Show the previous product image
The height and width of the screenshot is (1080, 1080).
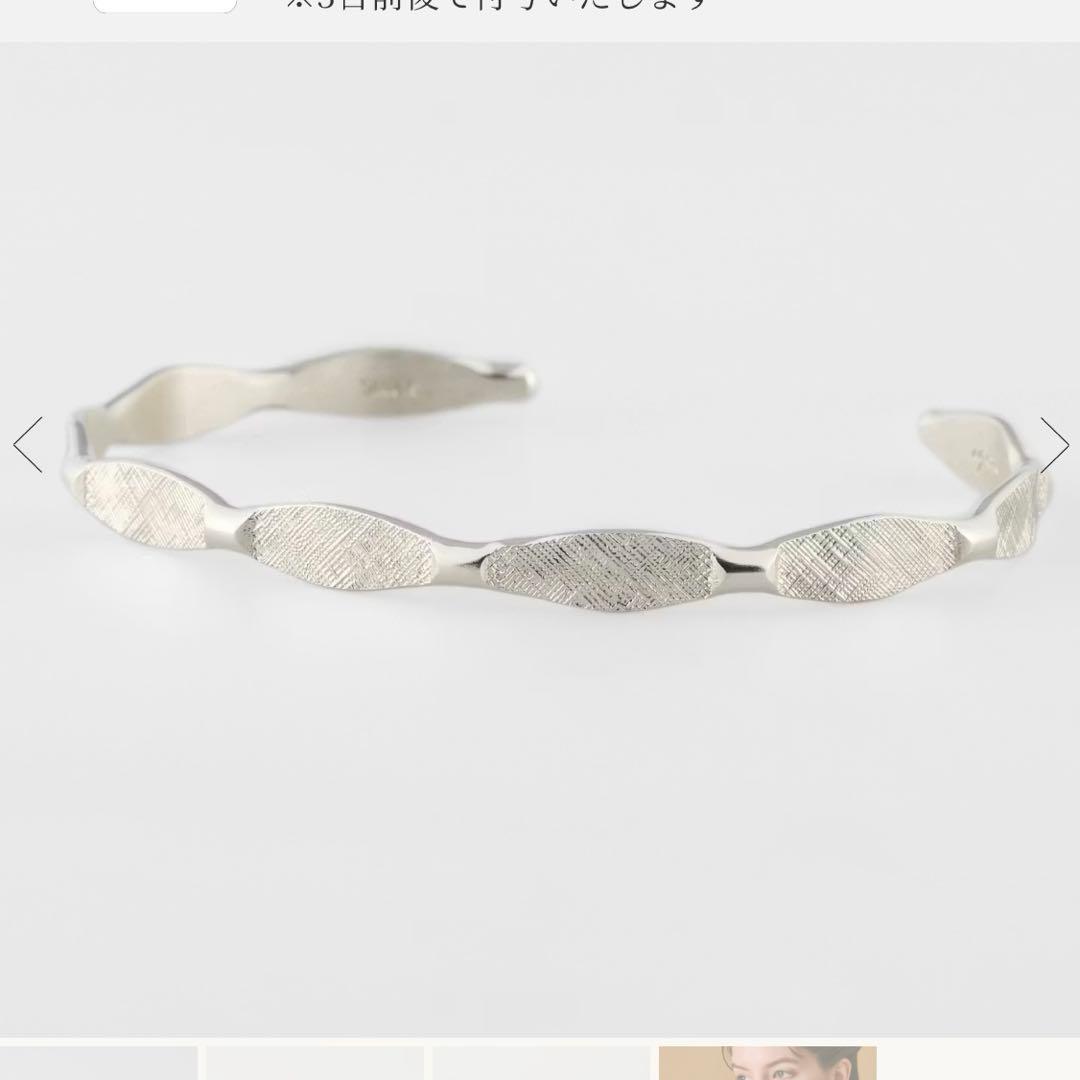tap(28, 444)
